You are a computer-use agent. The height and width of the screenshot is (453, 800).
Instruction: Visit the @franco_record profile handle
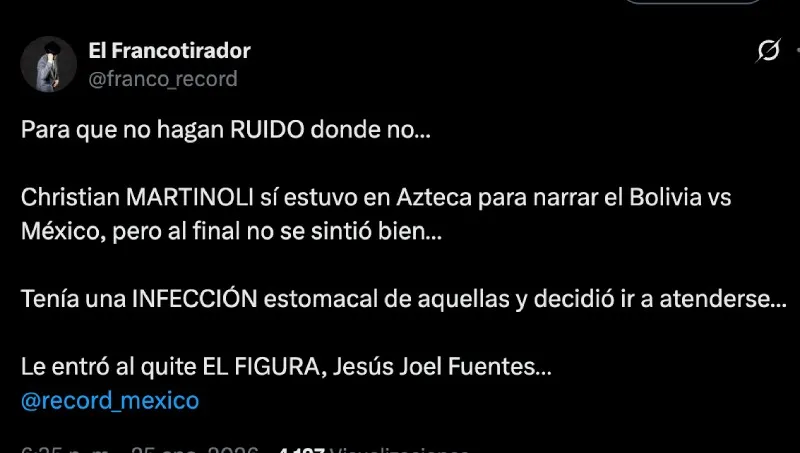coord(163,79)
